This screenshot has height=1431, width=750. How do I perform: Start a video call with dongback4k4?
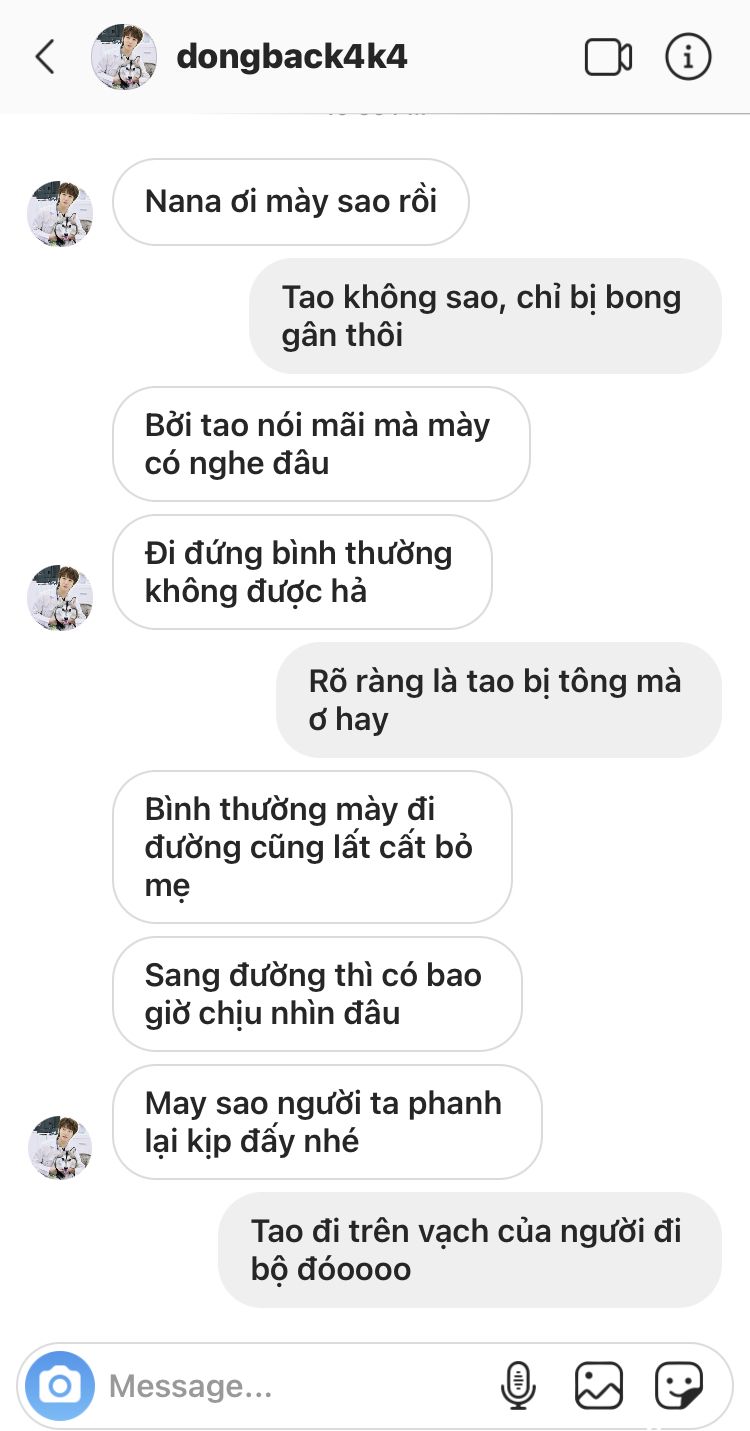pos(608,57)
